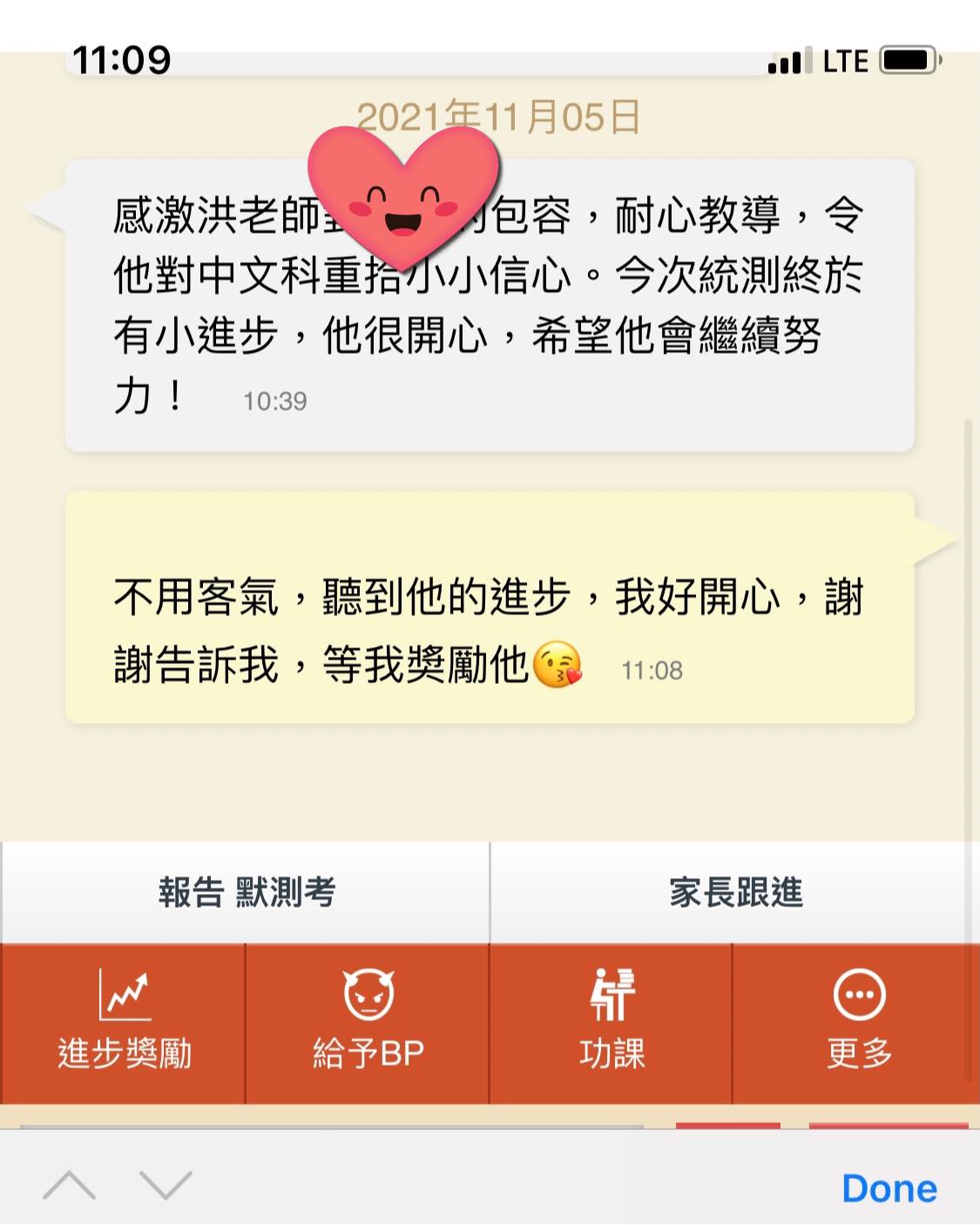
Task: Jump to next field with down arrow
Action: 166,1186
